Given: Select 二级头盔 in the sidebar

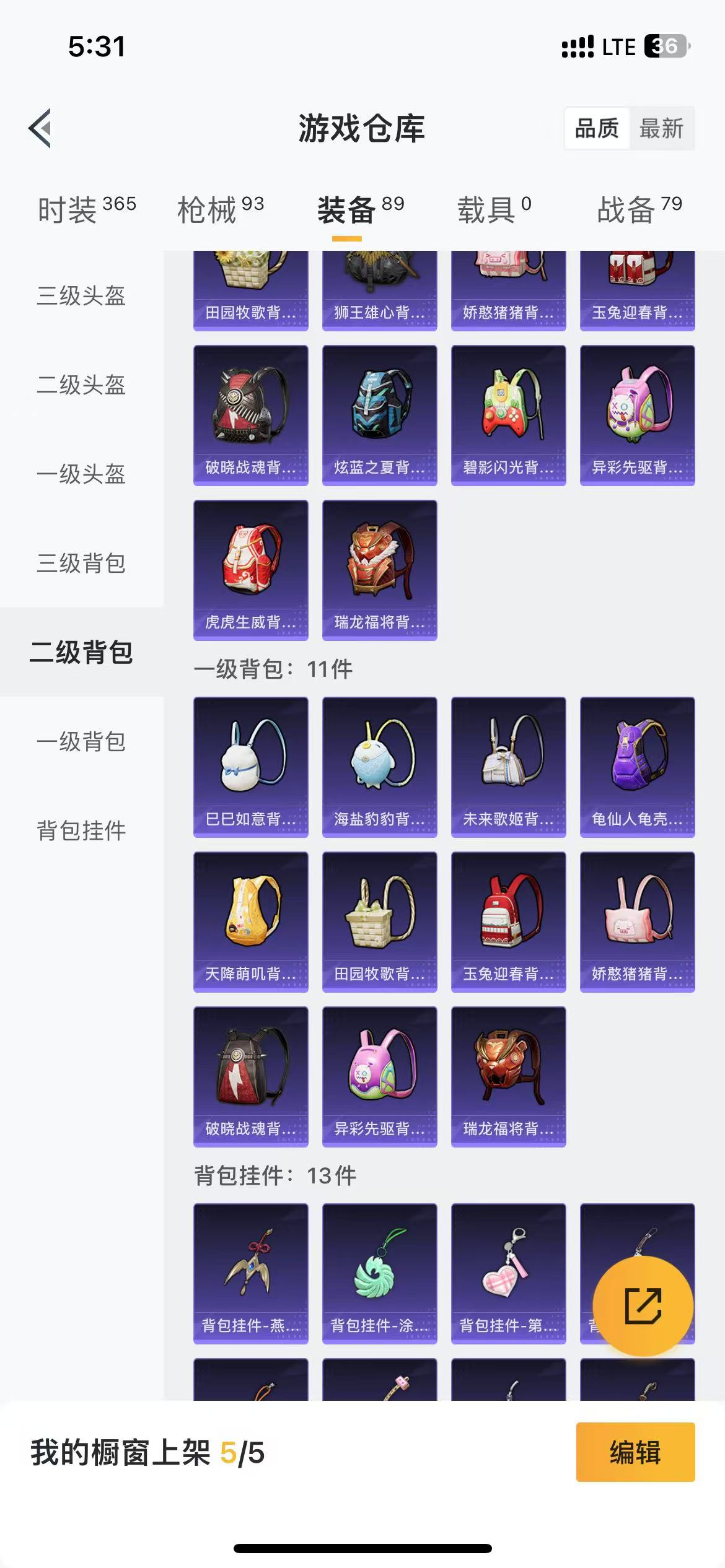Looking at the screenshot, I should tap(81, 385).
